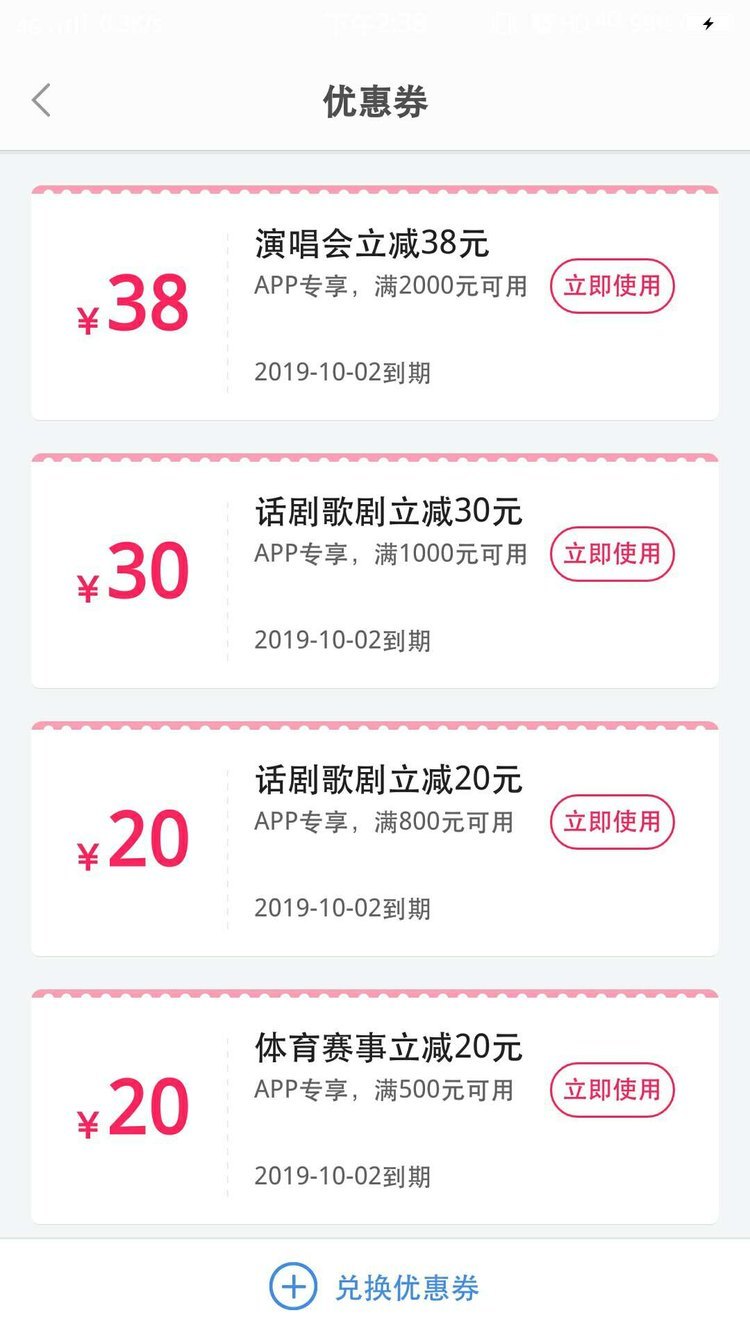Use the 演唱会立减38元 coupon now

pyautogui.click(x=612, y=286)
